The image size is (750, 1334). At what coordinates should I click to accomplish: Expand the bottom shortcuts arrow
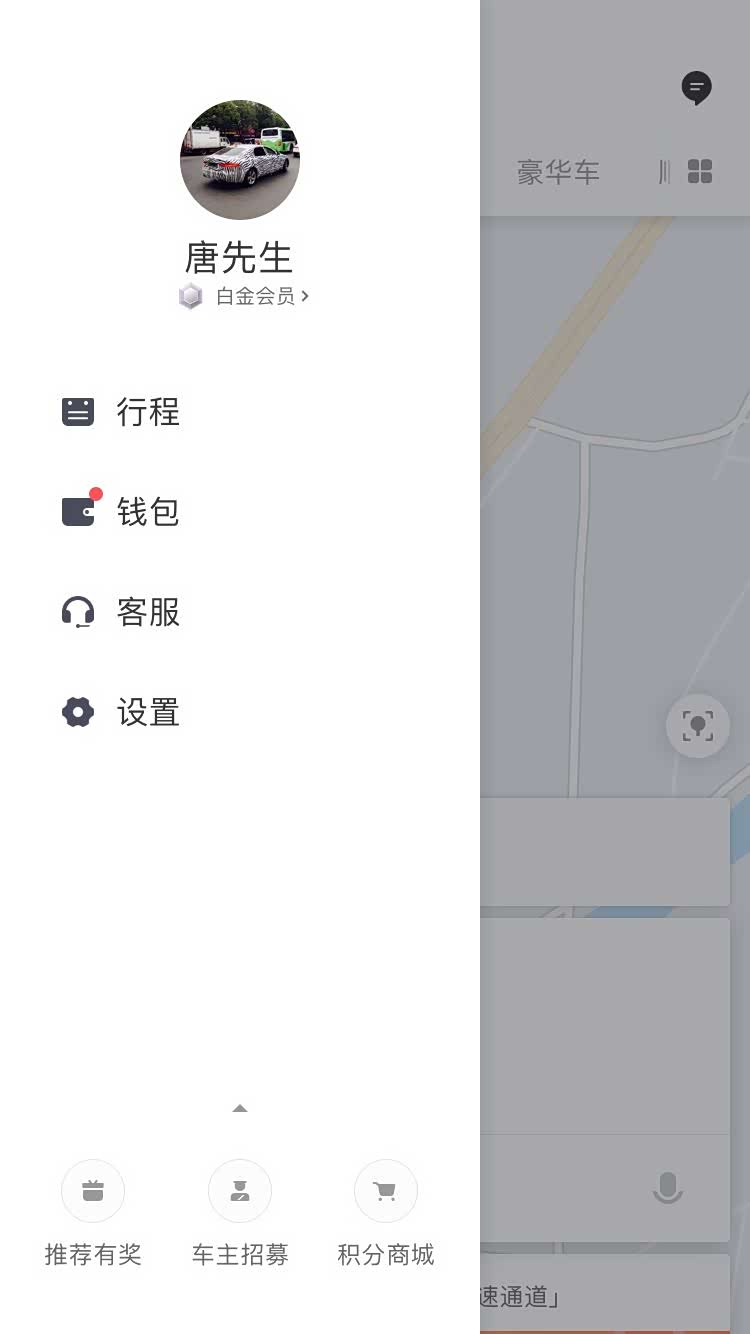(240, 1108)
